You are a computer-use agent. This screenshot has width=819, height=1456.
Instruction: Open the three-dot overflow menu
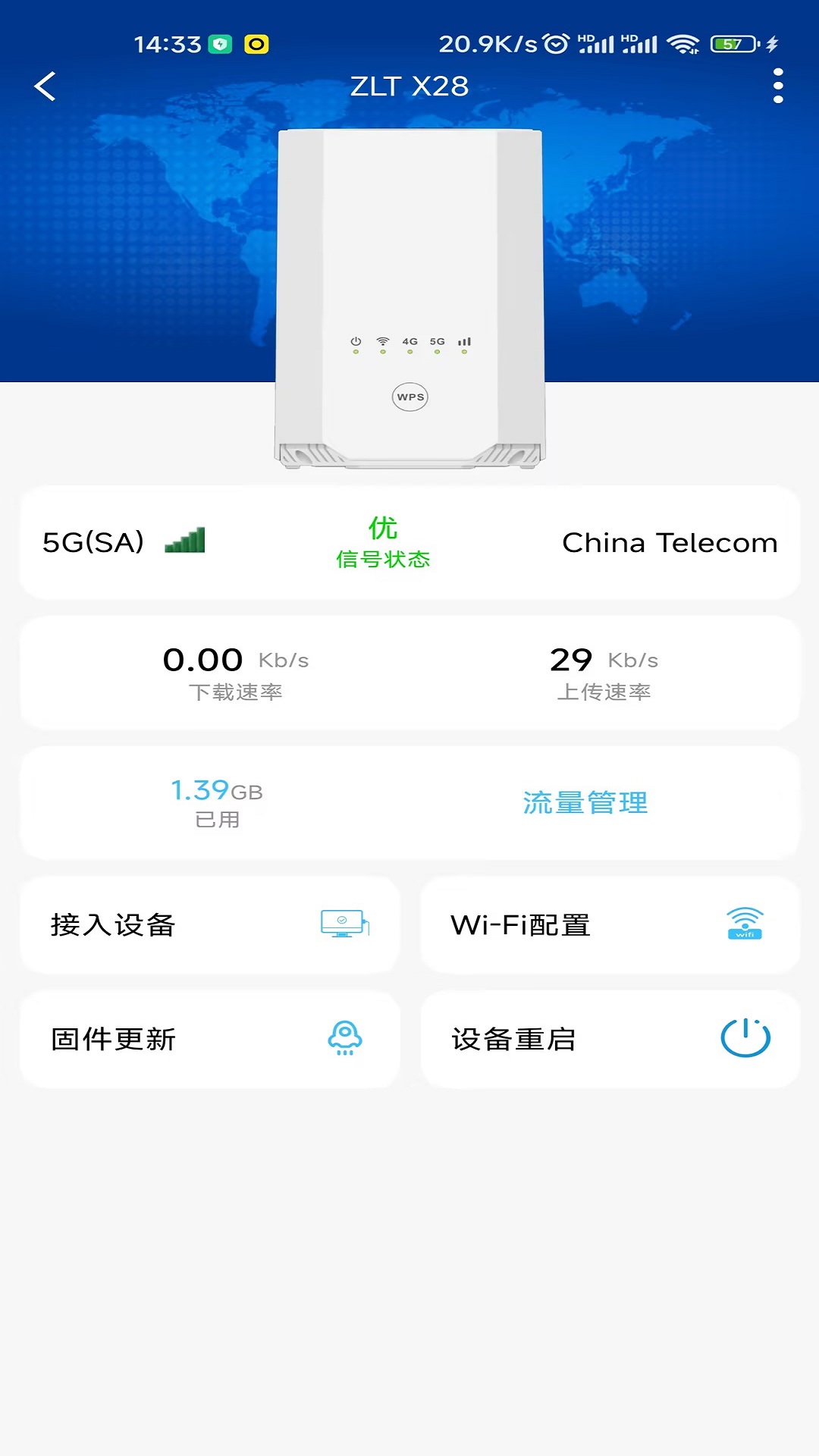777,86
